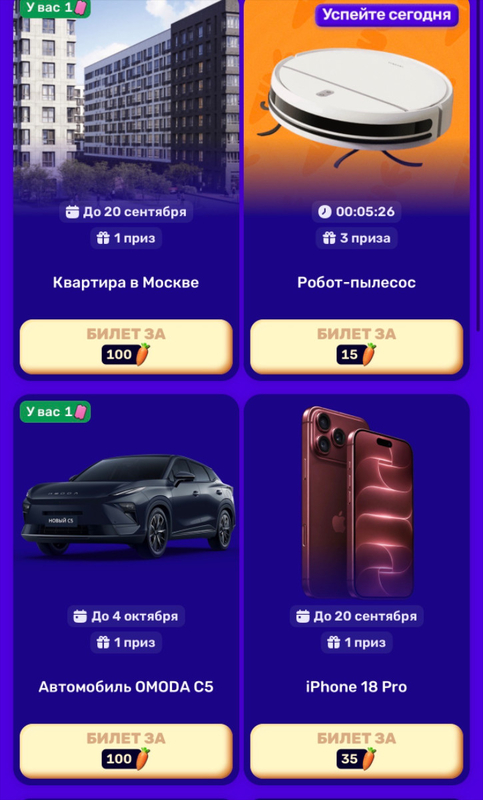Buy iPhone 18 Pro ticket for 35

(x=357, y=751)
